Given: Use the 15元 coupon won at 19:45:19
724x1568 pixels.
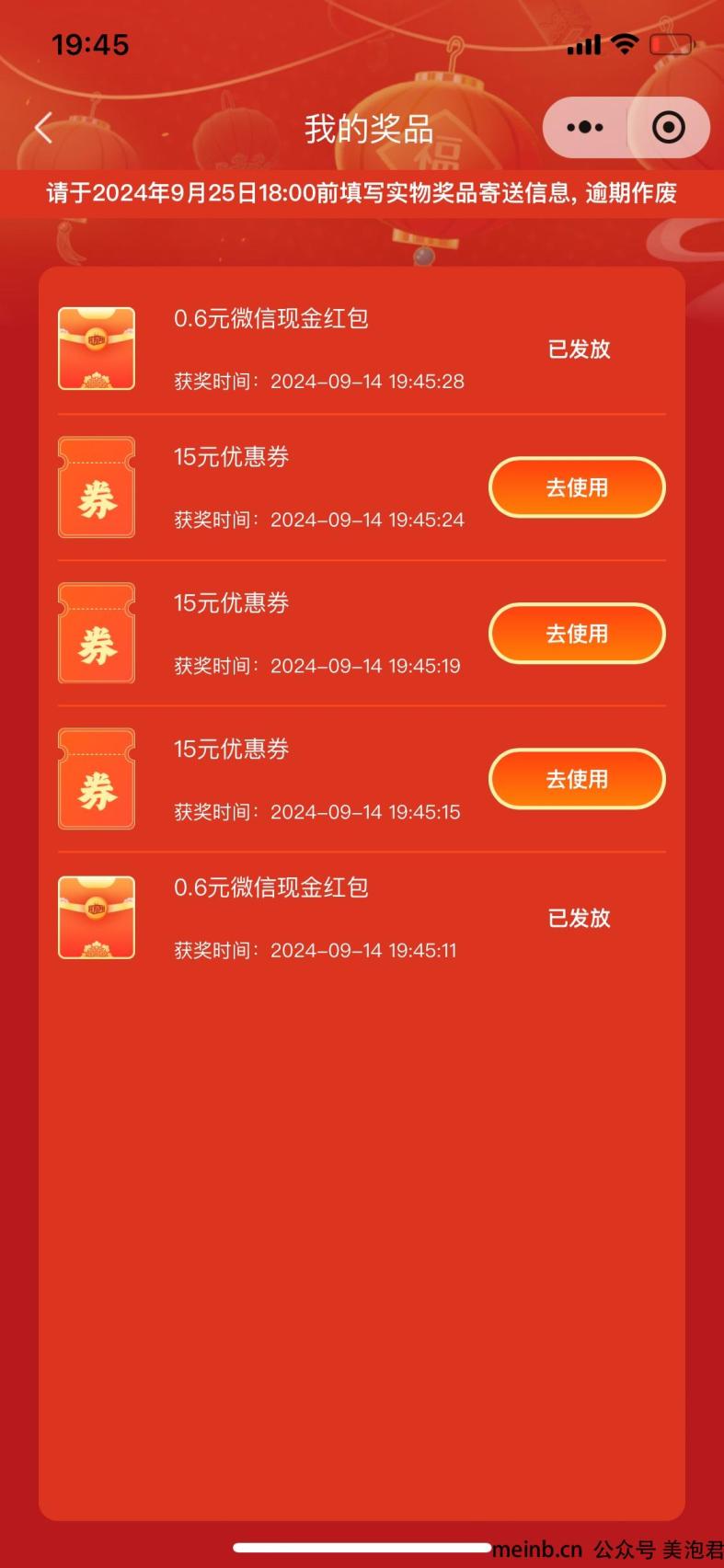Looking at the screenshot, I should point(577,634).
